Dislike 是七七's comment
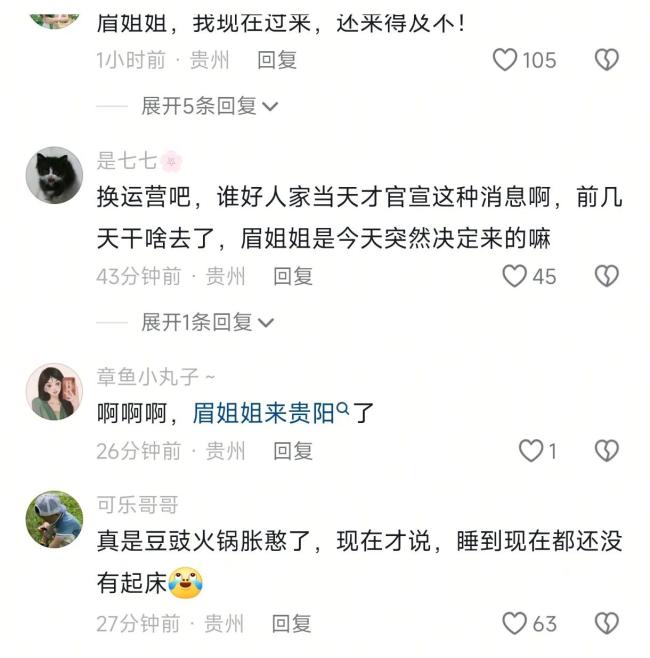Screen dimensions: 650x658 (x=607, y=276)
